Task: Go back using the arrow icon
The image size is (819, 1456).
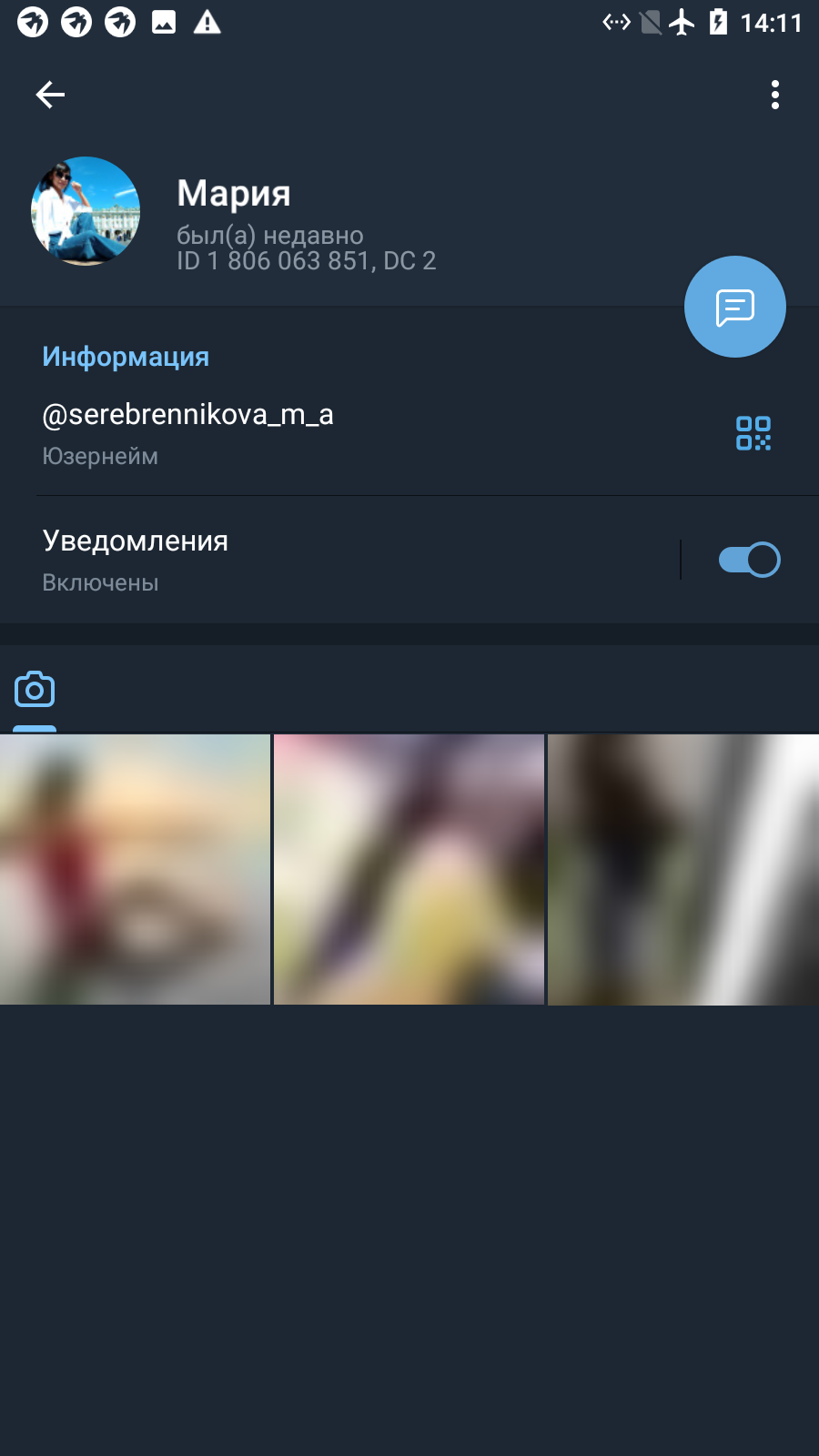Action: tap(50, 95)
